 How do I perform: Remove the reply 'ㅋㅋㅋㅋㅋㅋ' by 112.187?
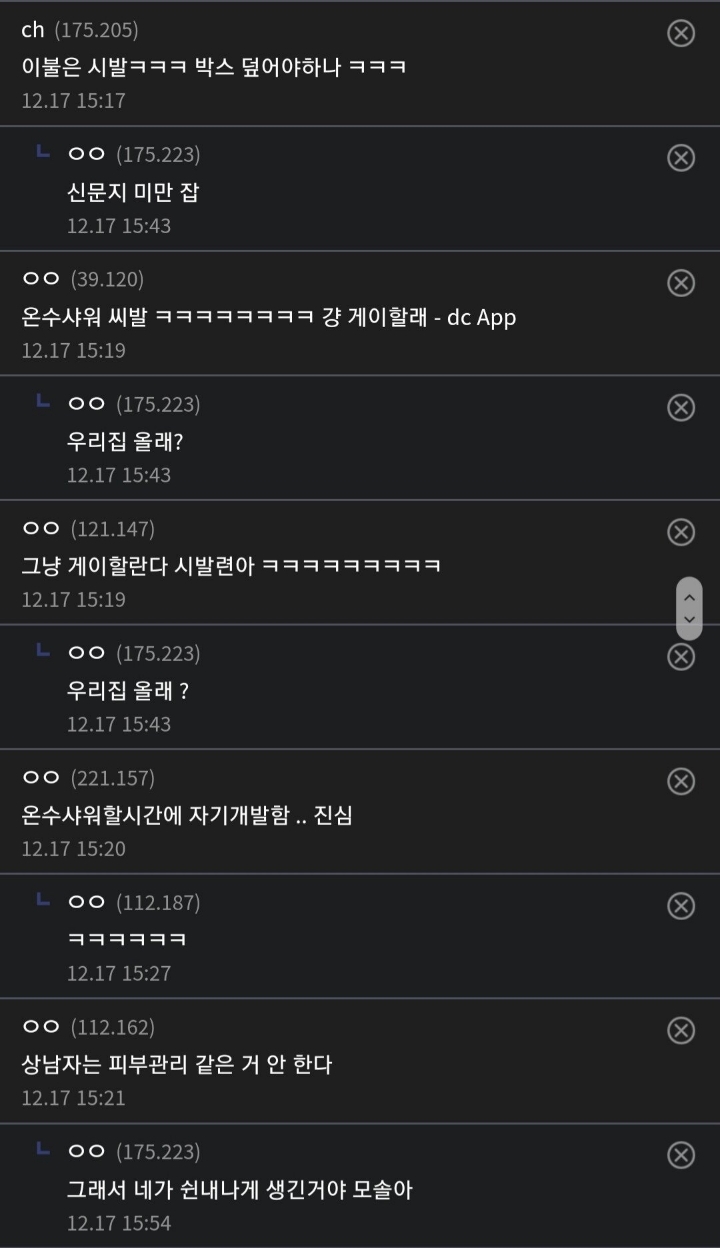(681, 906)
